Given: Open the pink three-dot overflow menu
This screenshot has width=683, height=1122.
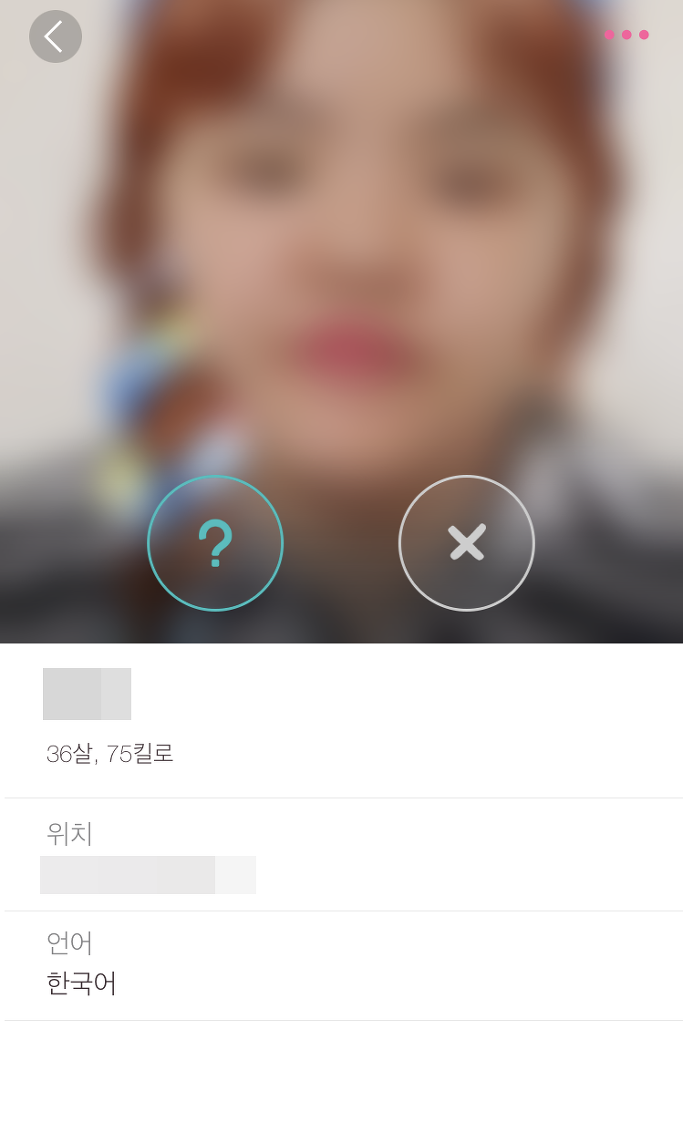Looking at the screenshot, I should pos(626,34).
